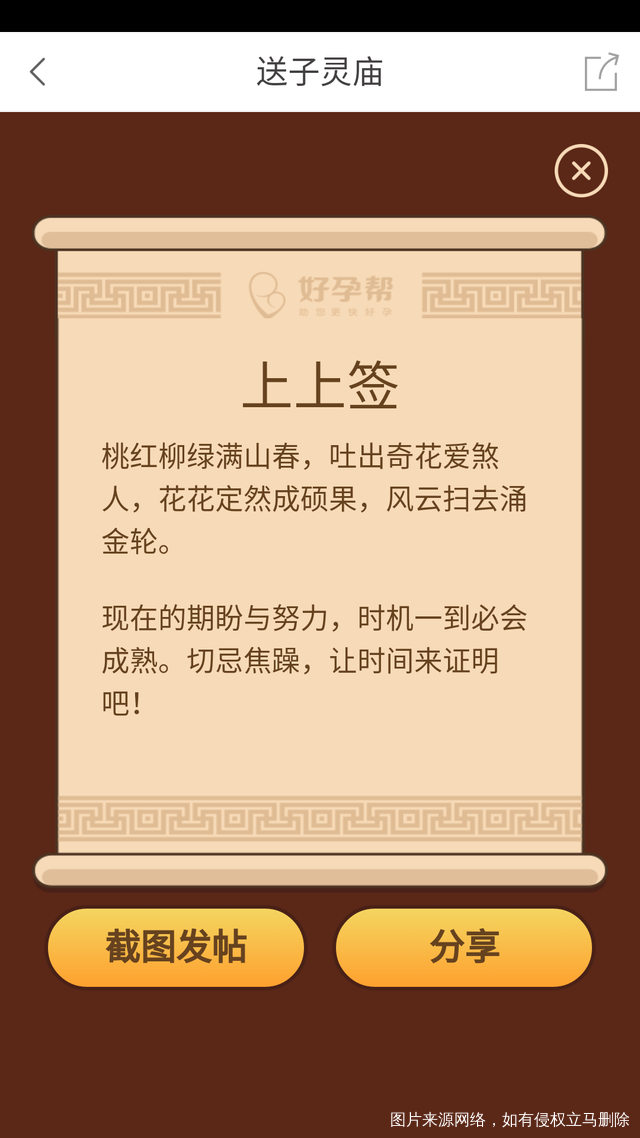This screenshot has height=1138, width=640.
Task: Tap the 分享 button
Action: coord(464,947)
